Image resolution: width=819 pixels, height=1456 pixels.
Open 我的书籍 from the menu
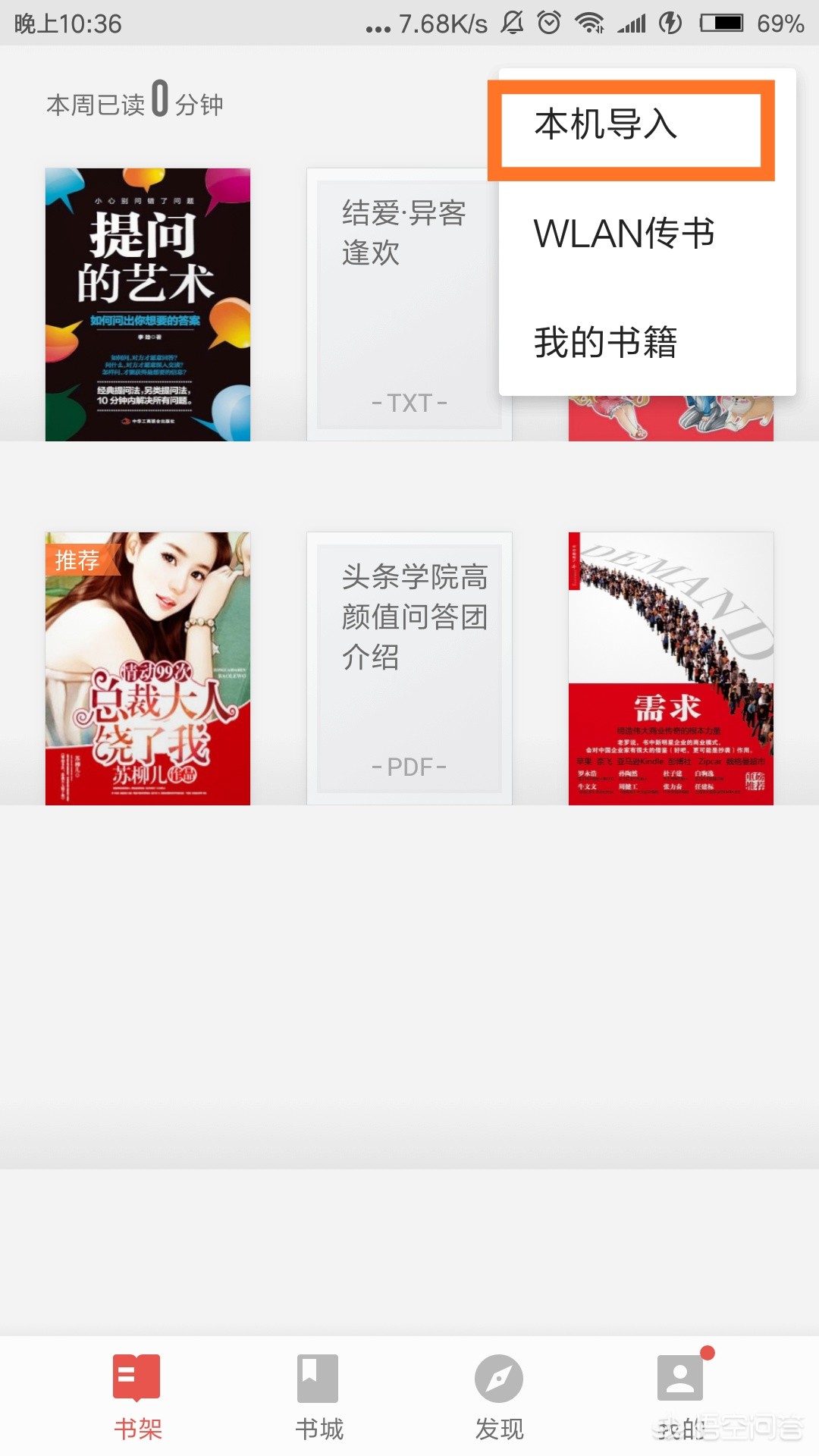point(605,343)
